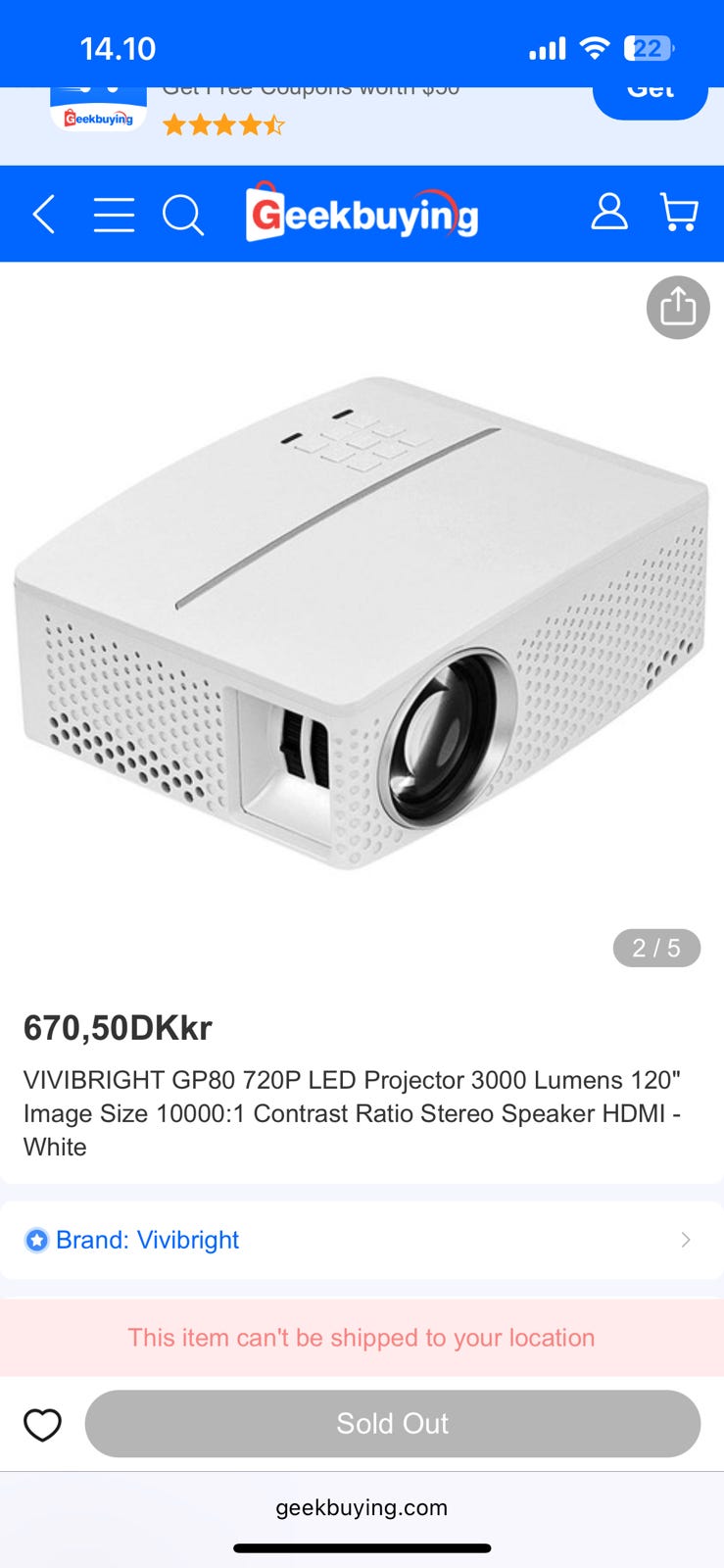
Task: Open the hamburger menu
Action: click(x=114, y=214)
